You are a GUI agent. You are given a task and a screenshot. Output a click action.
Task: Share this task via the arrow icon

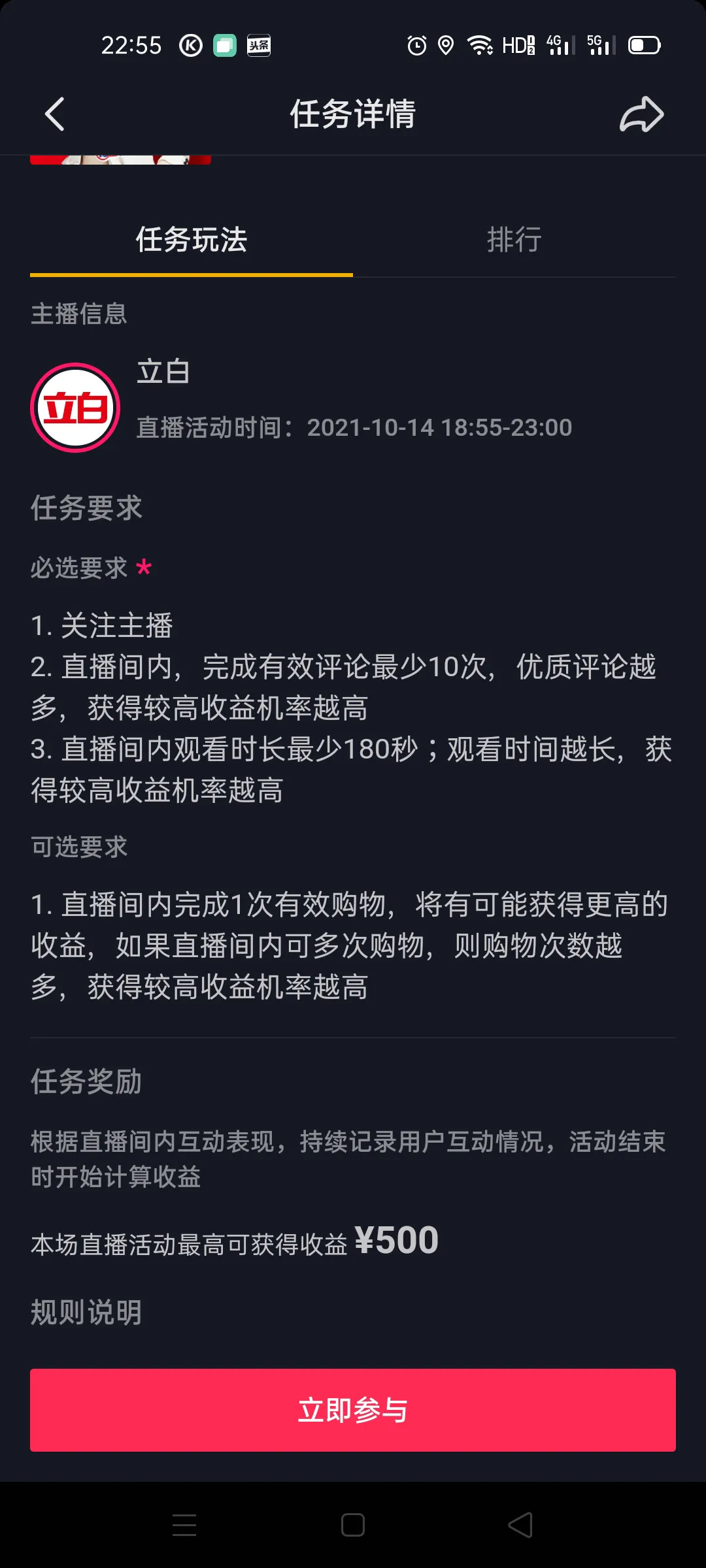[641, 114]
